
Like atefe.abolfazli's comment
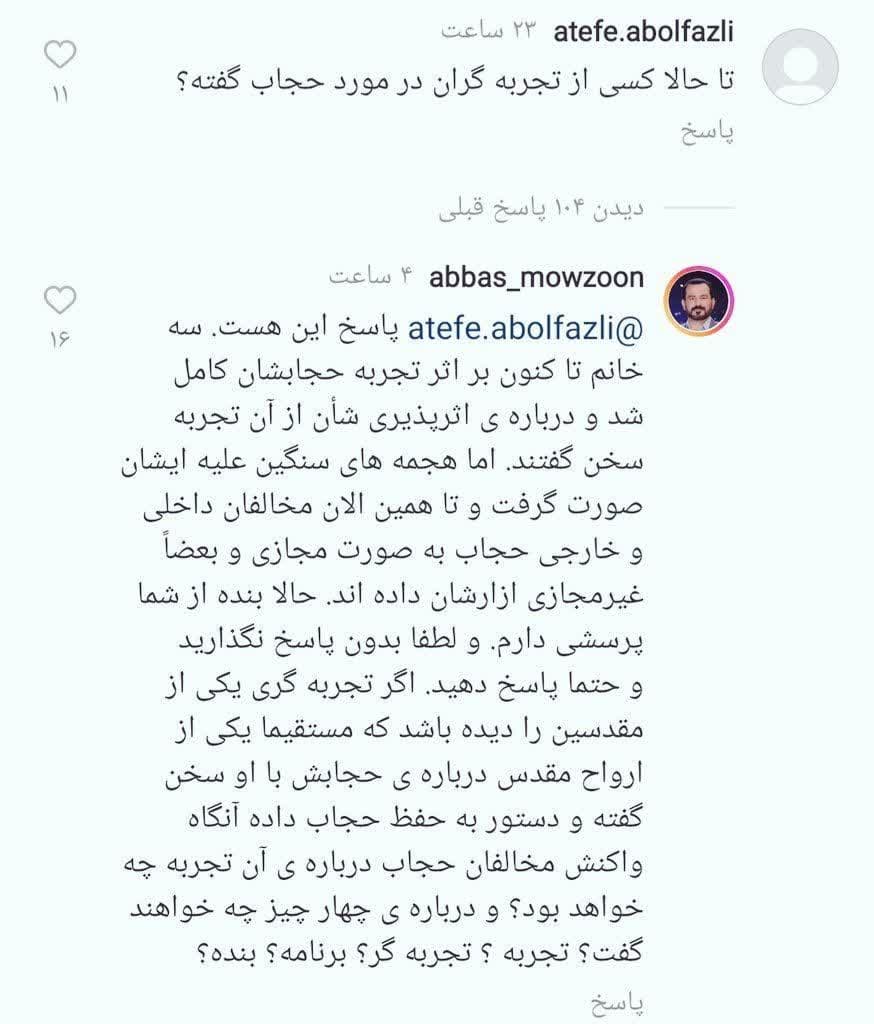click(62, 53)
